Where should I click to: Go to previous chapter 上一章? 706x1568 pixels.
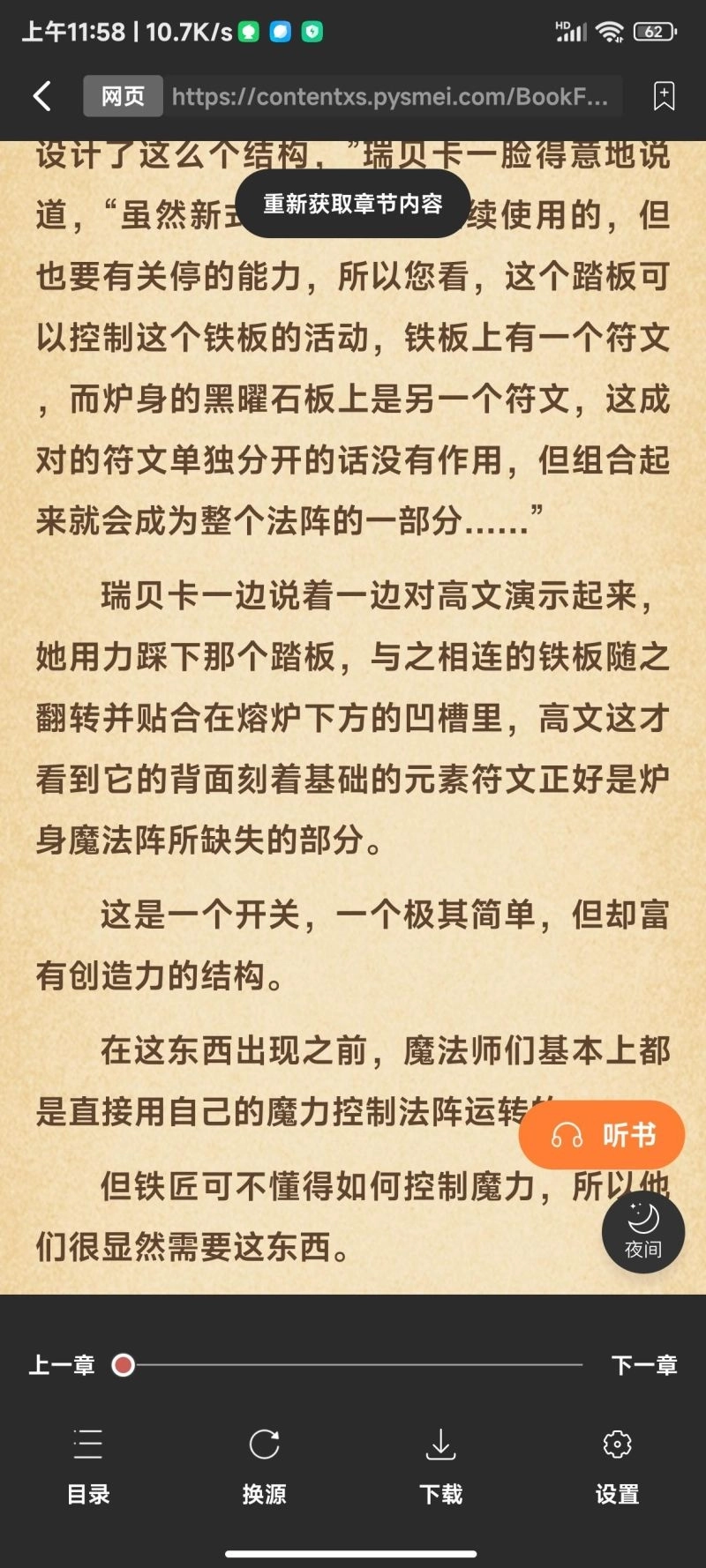coord(62,1365)
